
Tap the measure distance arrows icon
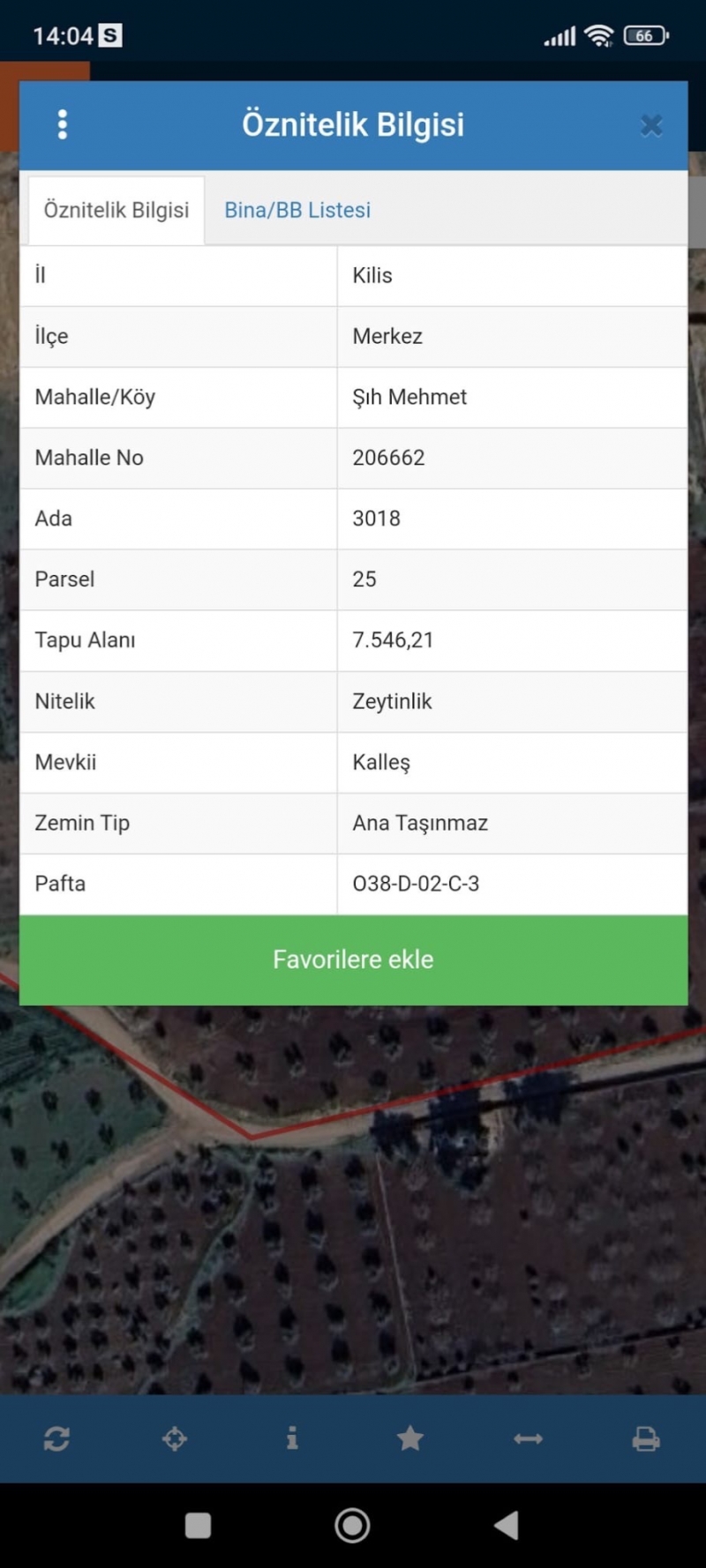tap(528, 1438)
